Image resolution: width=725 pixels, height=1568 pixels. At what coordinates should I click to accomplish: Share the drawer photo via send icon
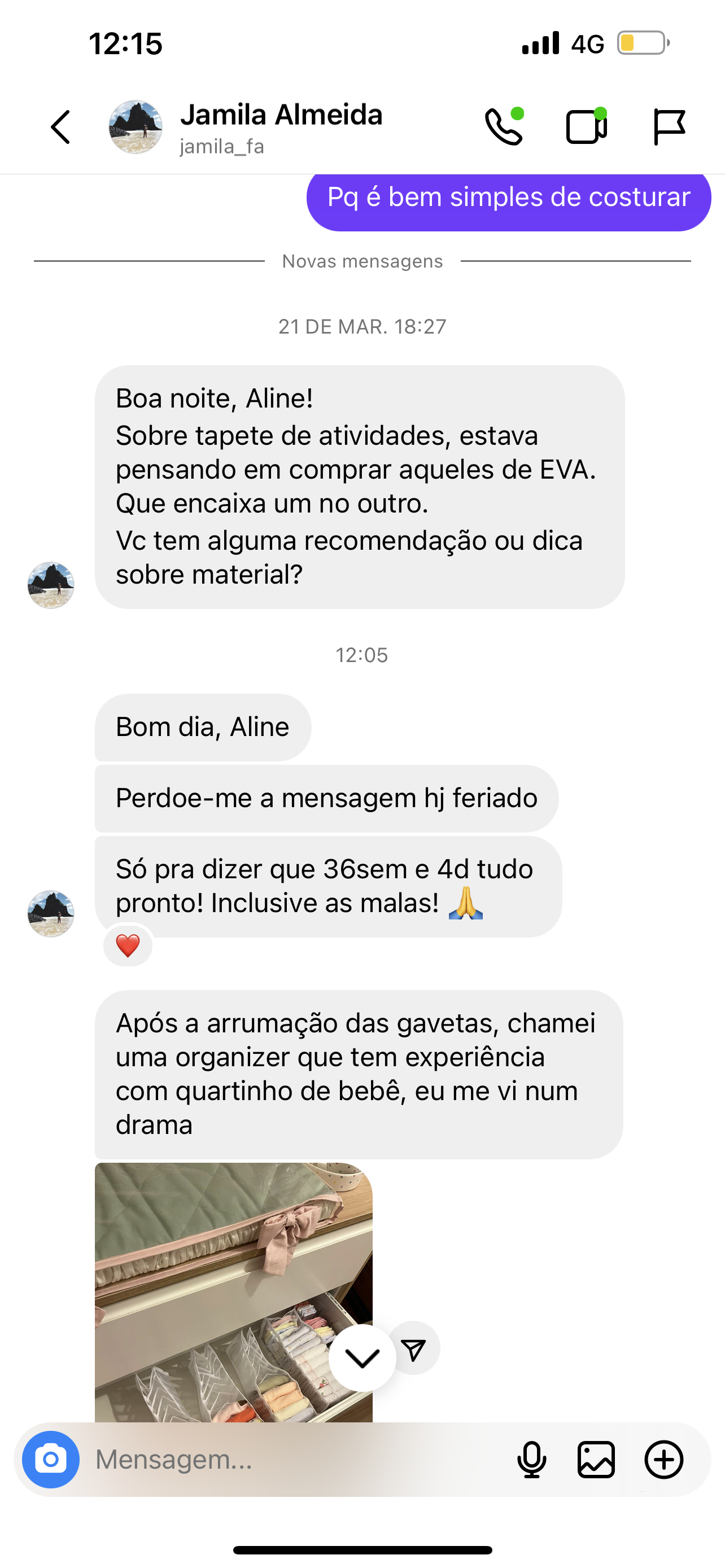pos(414,1348)
